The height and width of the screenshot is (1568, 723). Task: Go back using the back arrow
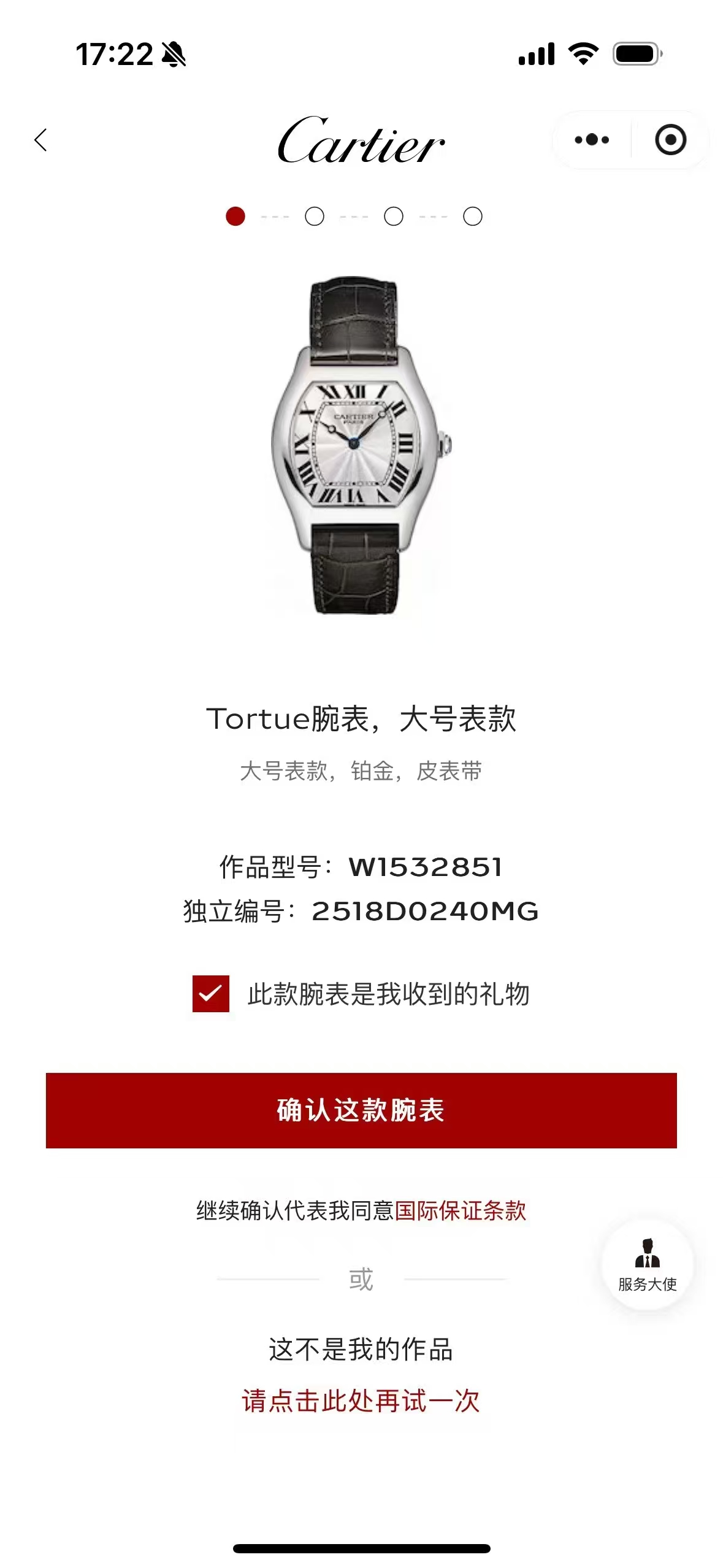pyautogui.click(x=41, y=140)
